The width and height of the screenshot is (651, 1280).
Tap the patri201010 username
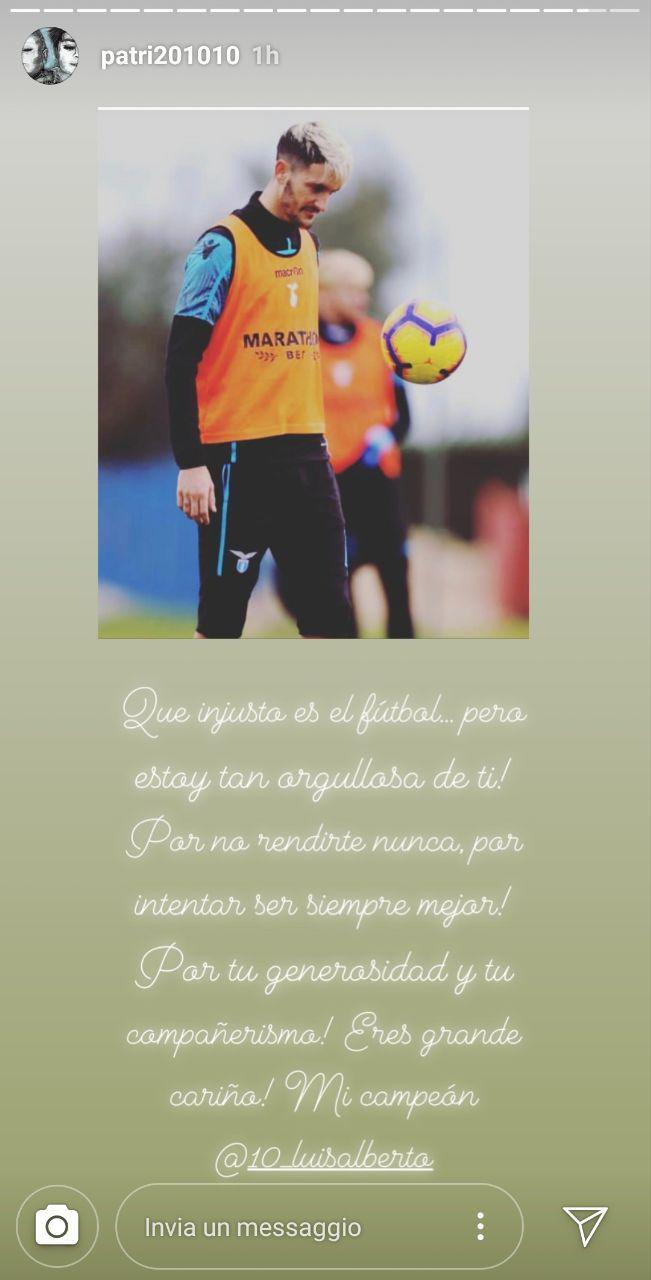[170, 56]
